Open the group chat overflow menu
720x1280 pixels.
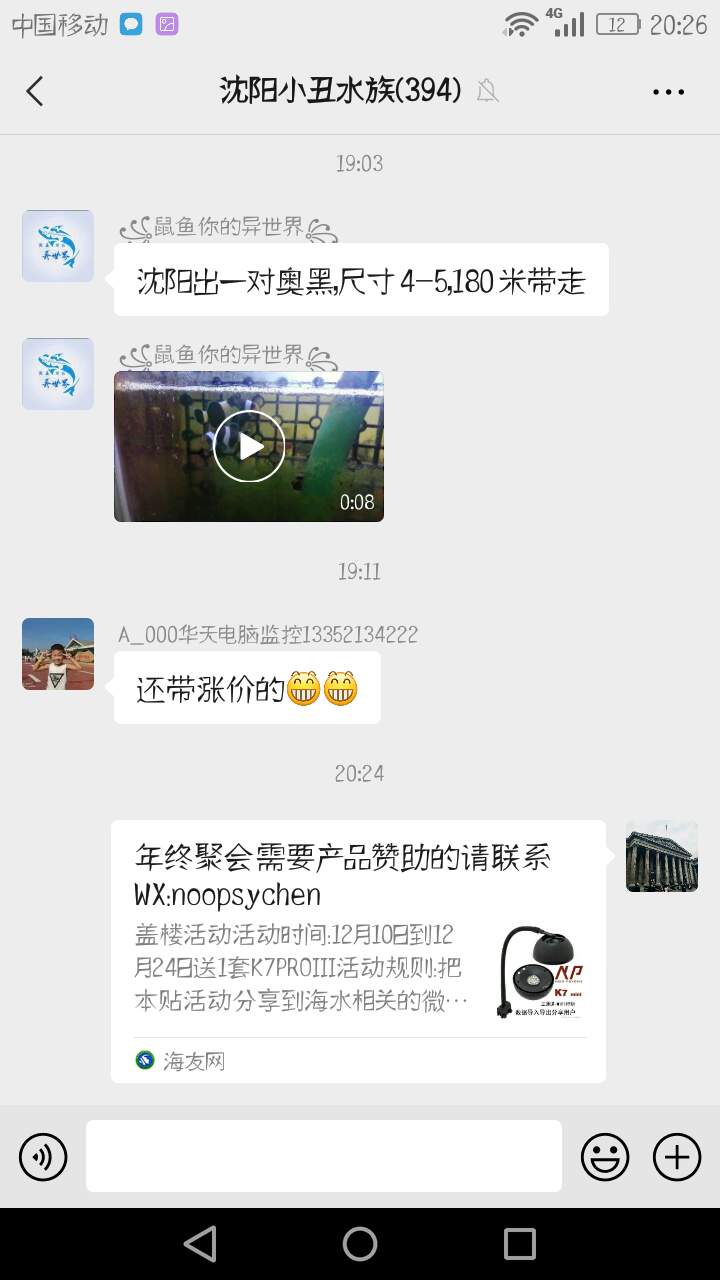pyautogui.click(x=668, y=92)
